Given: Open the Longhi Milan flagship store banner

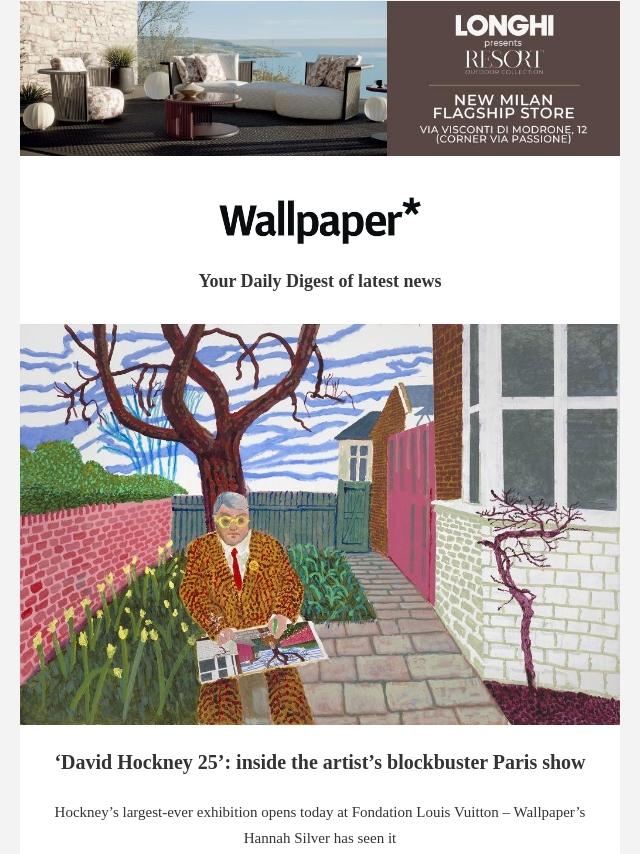Looking at the screenshot, I should point(320,78).
